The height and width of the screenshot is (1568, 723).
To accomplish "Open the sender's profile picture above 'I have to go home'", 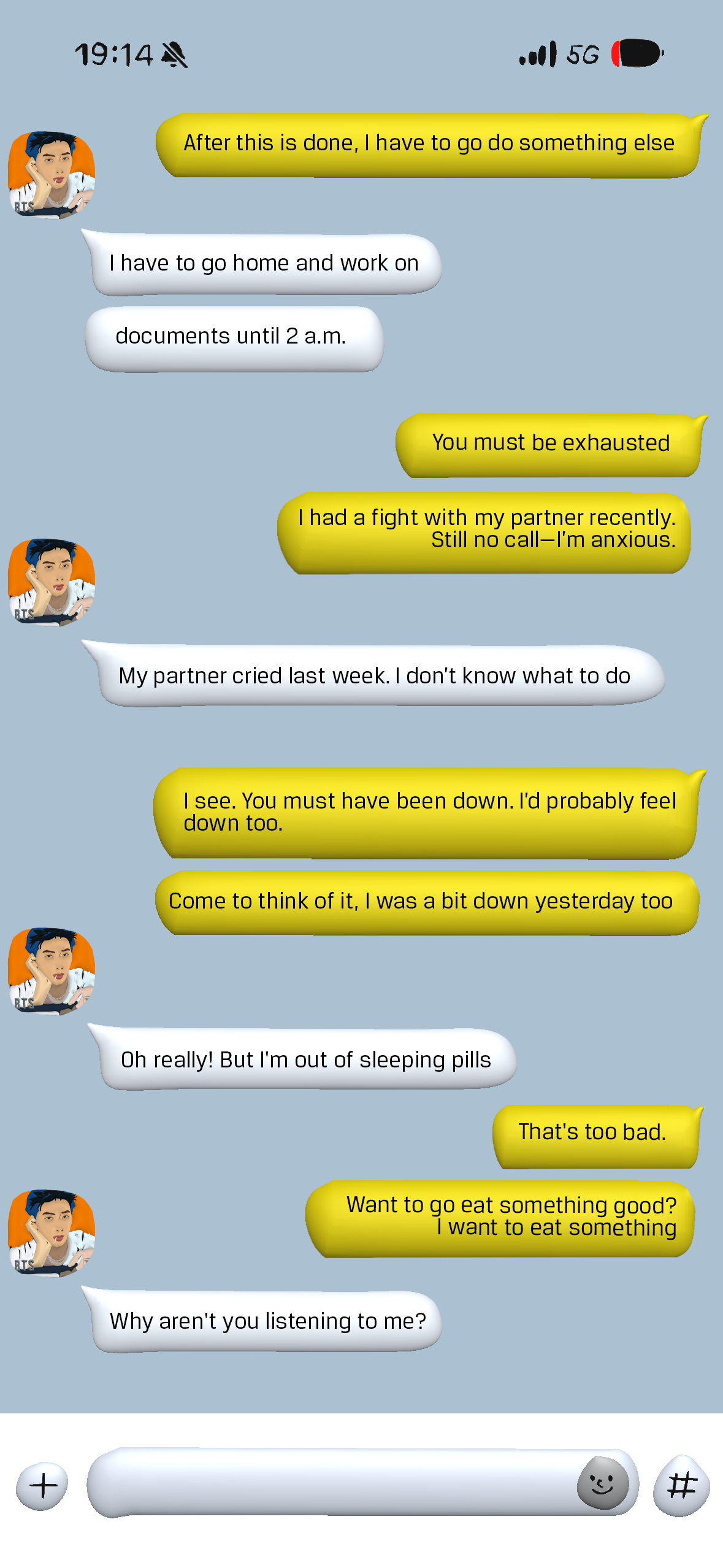I will (52, 175).
